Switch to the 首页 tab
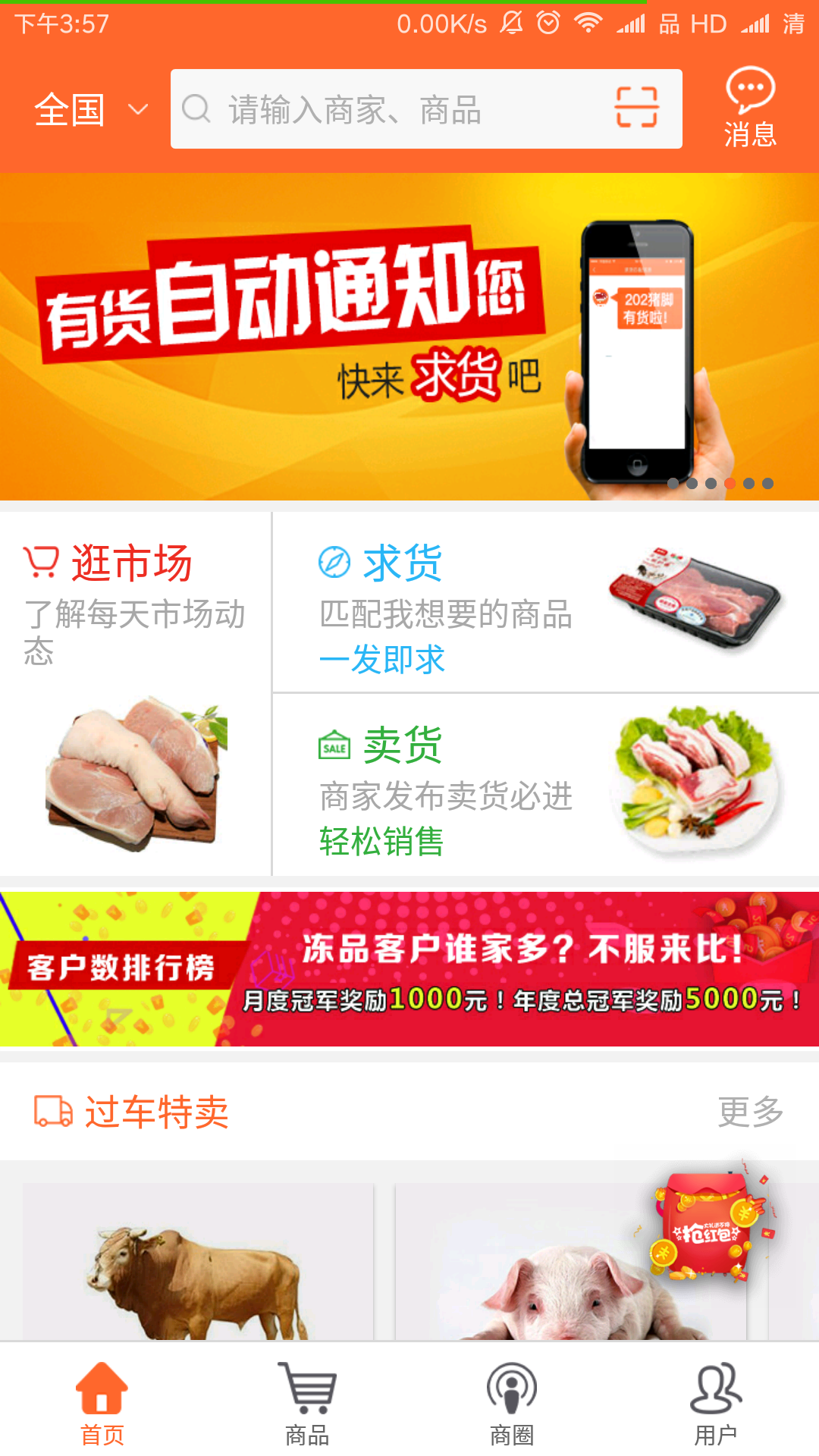 (x=102, y=1401)
